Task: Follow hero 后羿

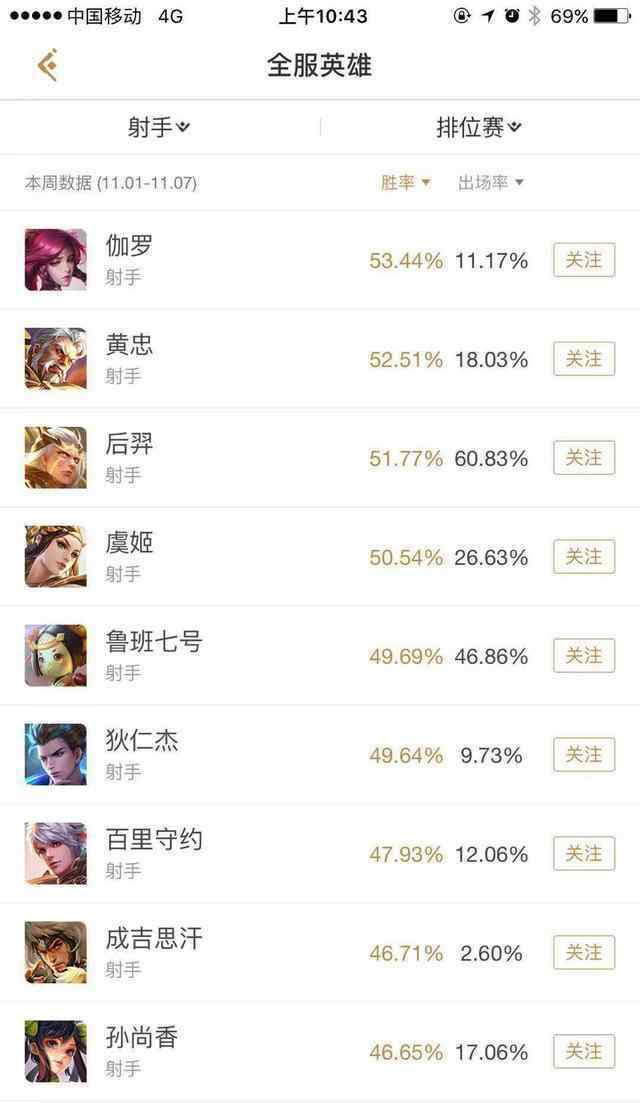Action: [x=584, y=458]
